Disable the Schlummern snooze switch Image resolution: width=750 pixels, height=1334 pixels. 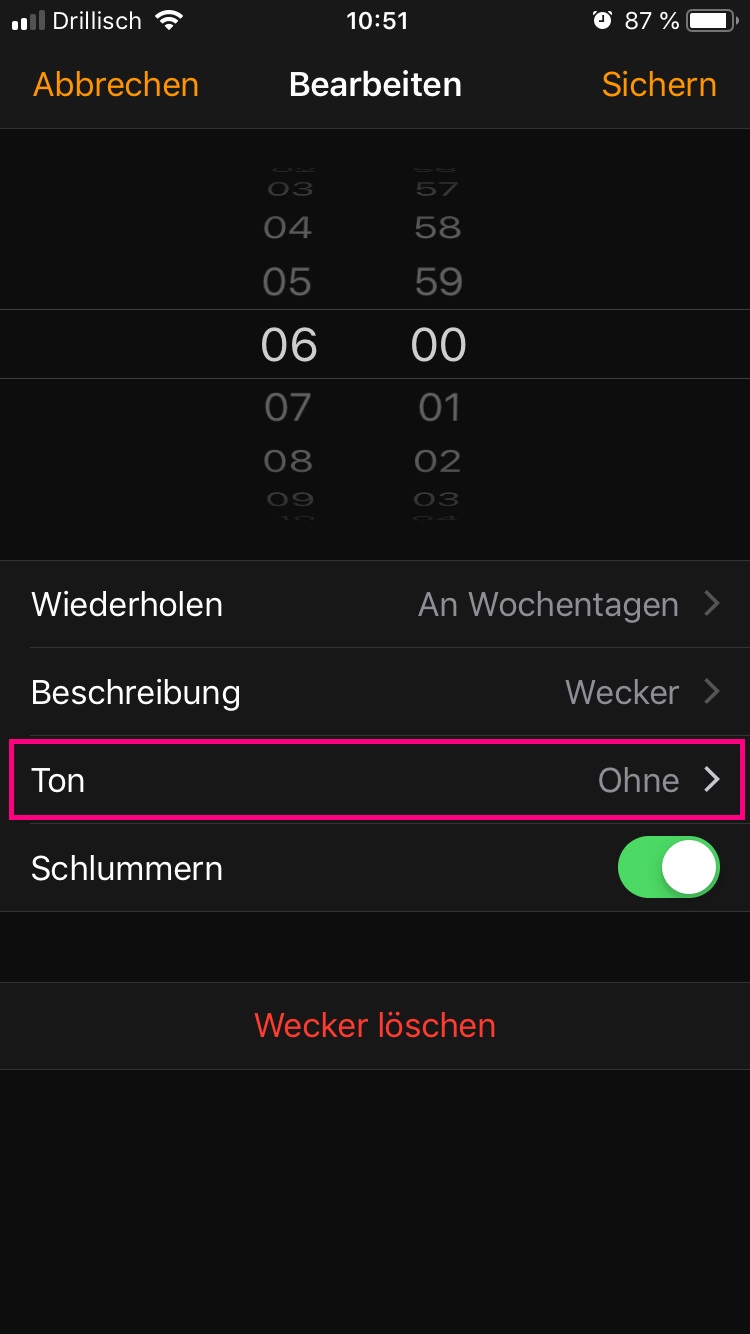pyautogui.click(x=668, y=867)
